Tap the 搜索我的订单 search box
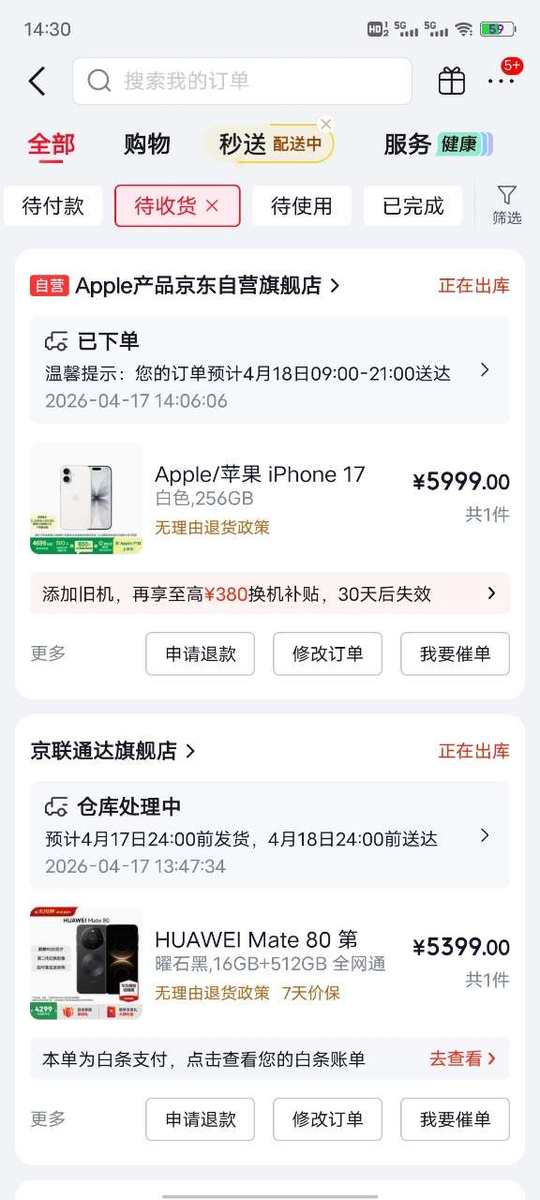This screenshot has height=1200, width=540. tap(242, 81)
